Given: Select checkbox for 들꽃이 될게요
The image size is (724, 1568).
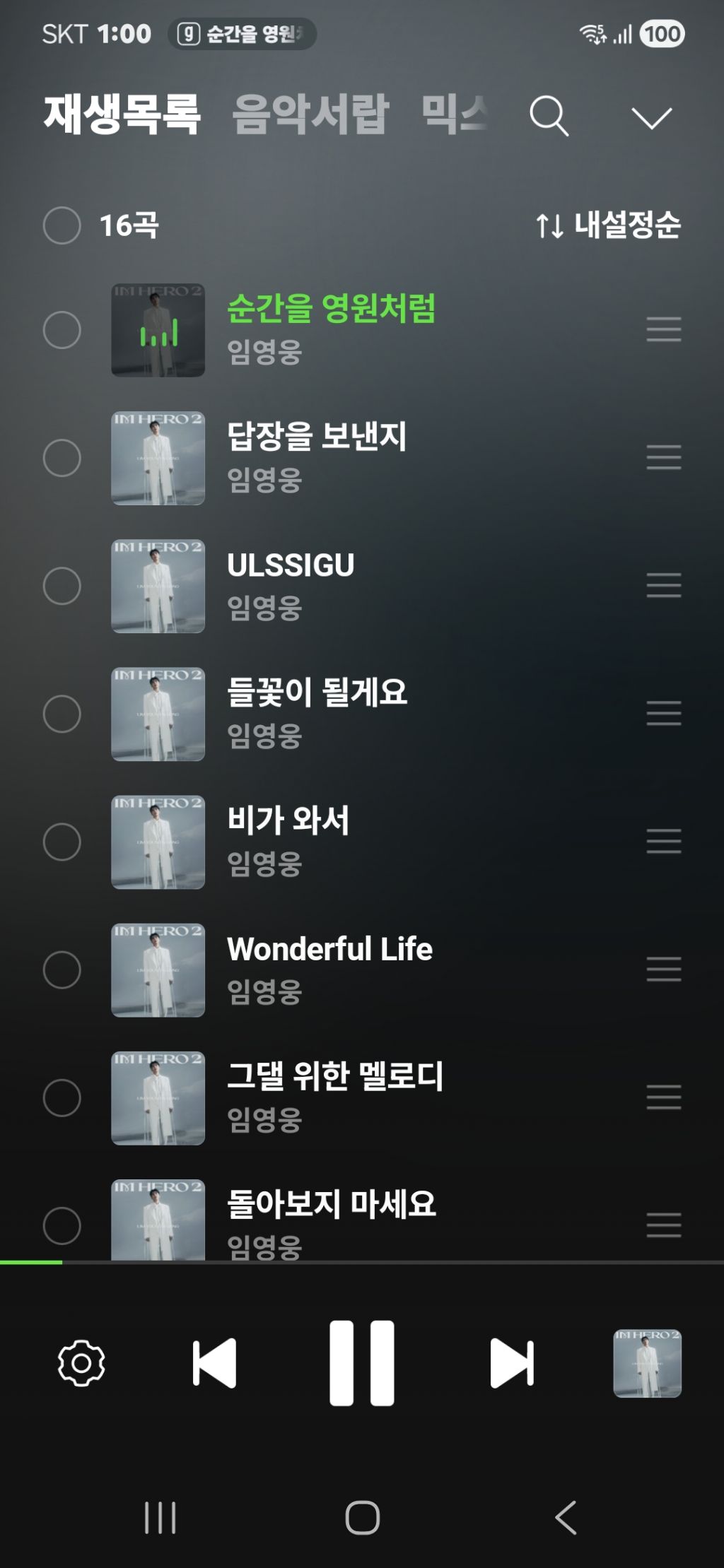Looking at the screenshot, I should (x=62, y=714).
